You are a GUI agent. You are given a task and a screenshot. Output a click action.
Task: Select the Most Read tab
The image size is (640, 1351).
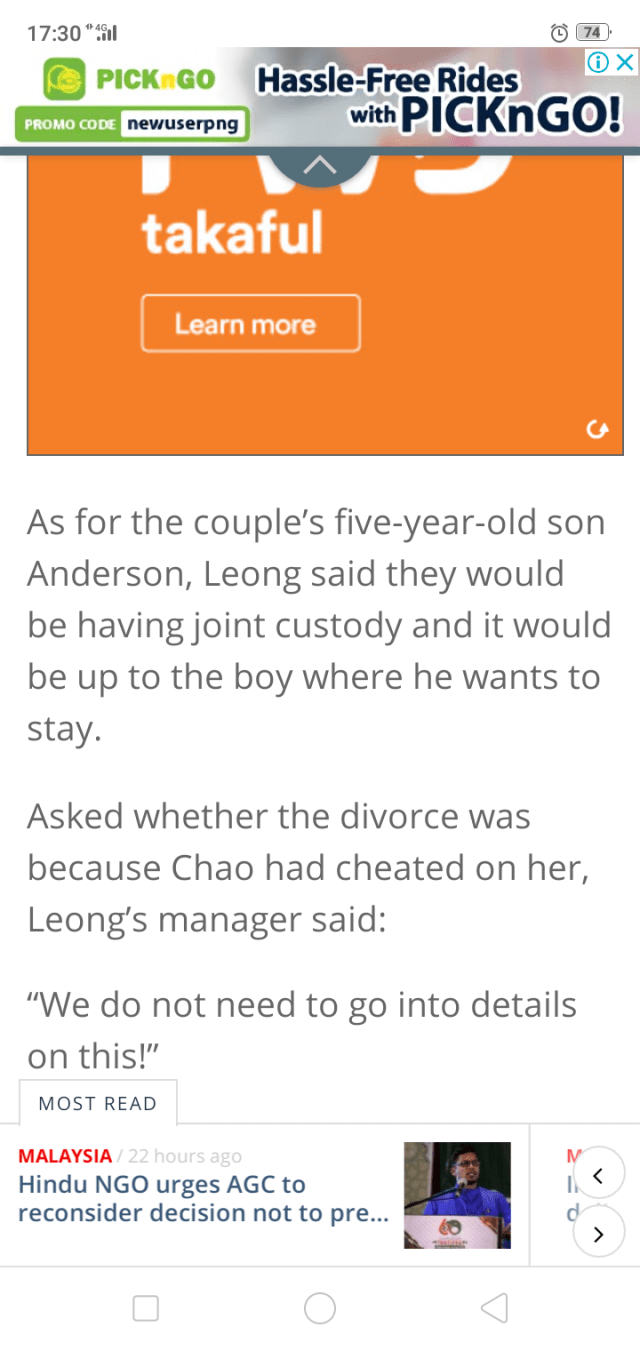(x=98, y=1103)
